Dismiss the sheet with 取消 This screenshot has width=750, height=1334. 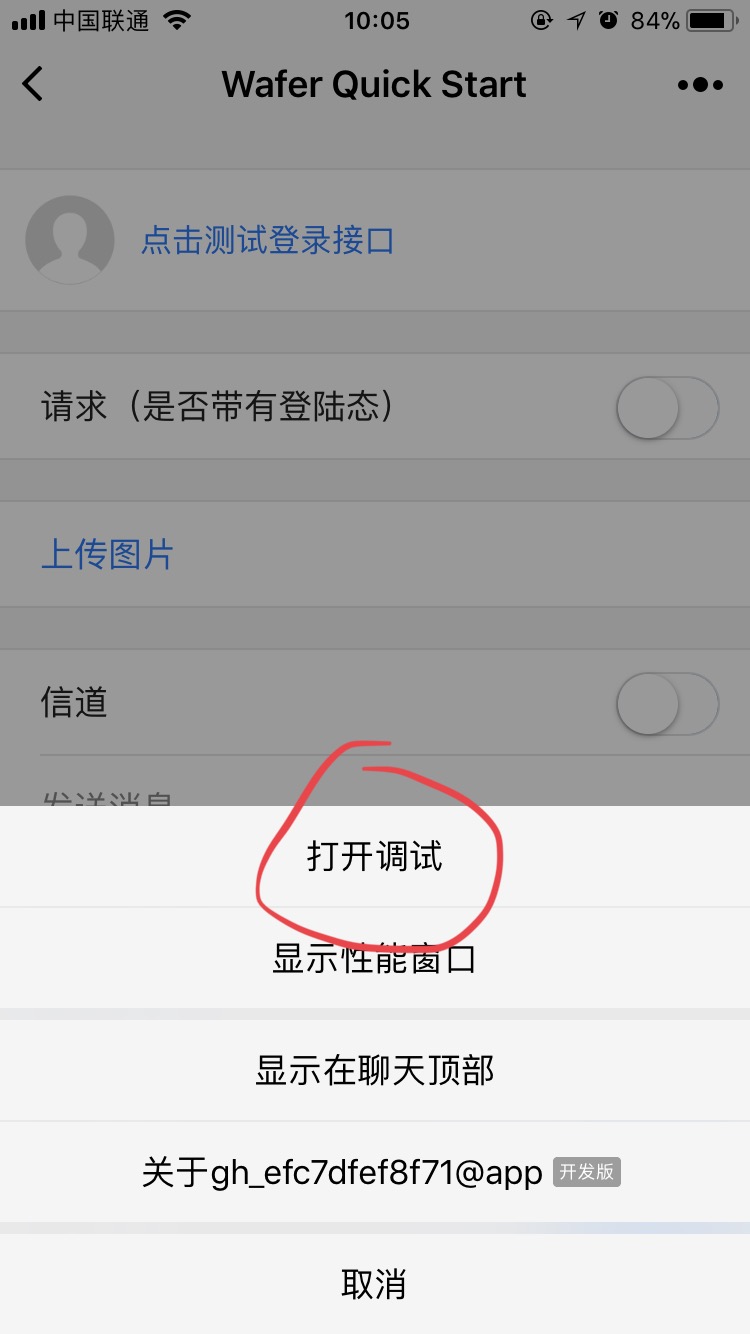(375, 1284)
